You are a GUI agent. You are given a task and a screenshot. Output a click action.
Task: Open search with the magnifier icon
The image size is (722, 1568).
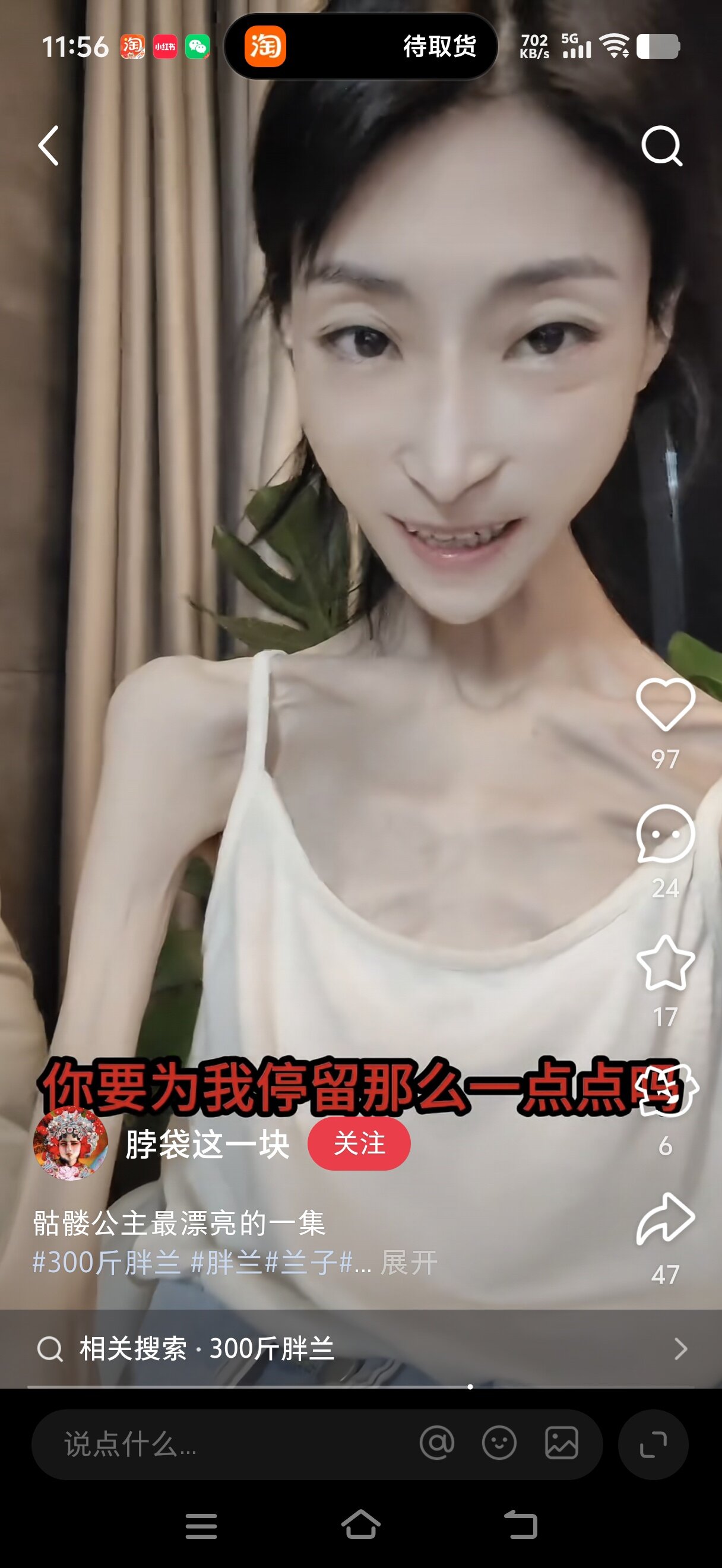tap(661, 146)
